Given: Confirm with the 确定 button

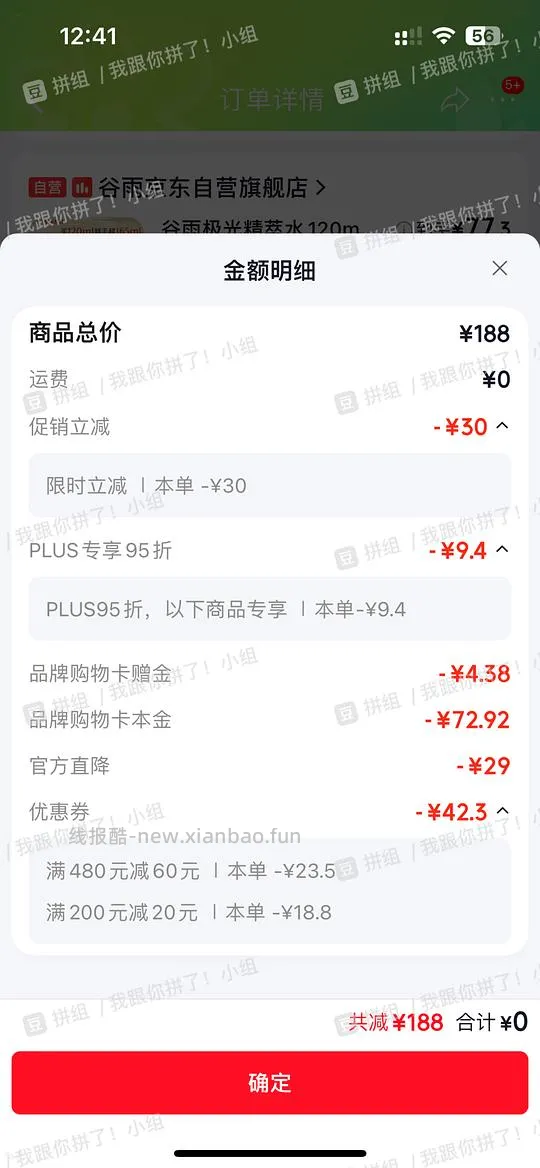Looking at the screenshot, I should pyautogui.click(x=270, y=1082).
